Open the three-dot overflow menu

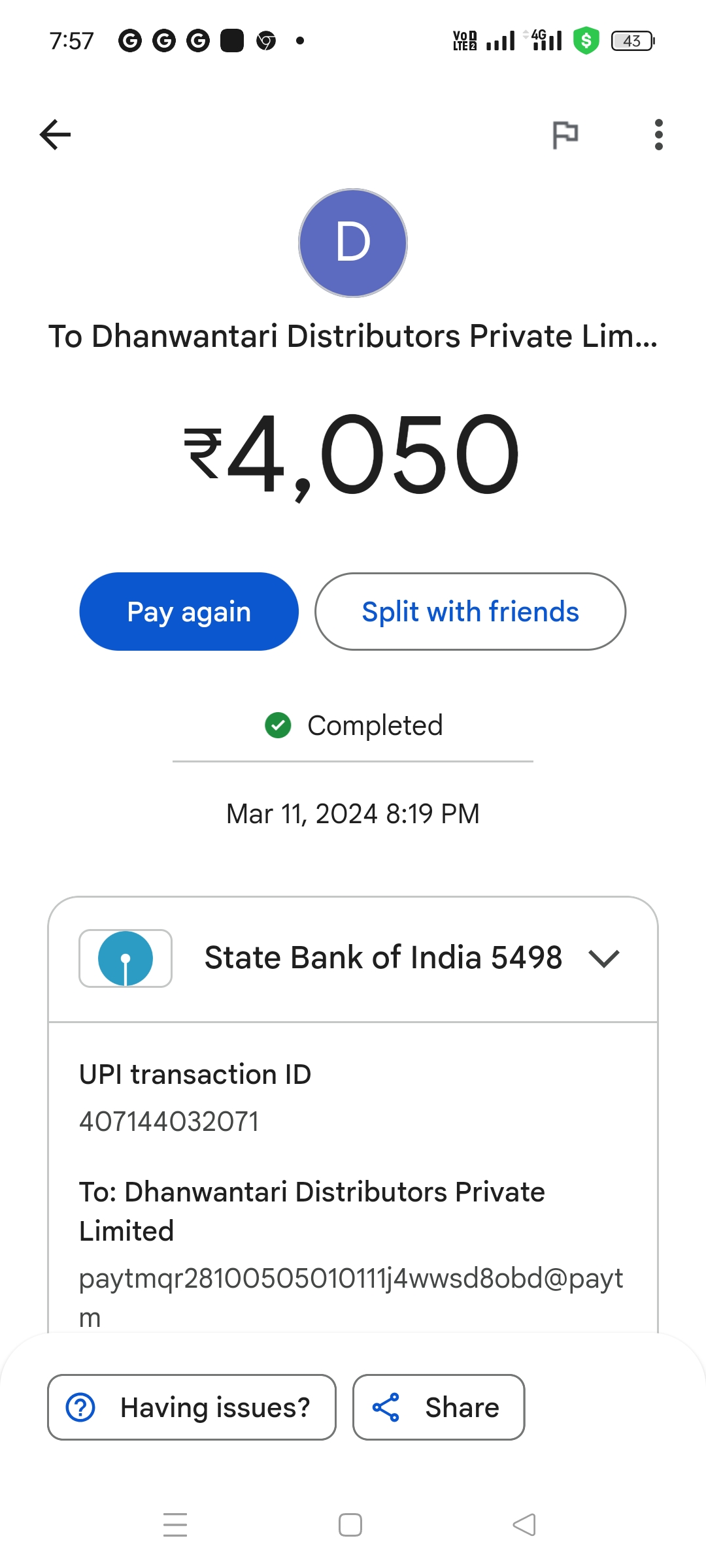pos(658,135)
